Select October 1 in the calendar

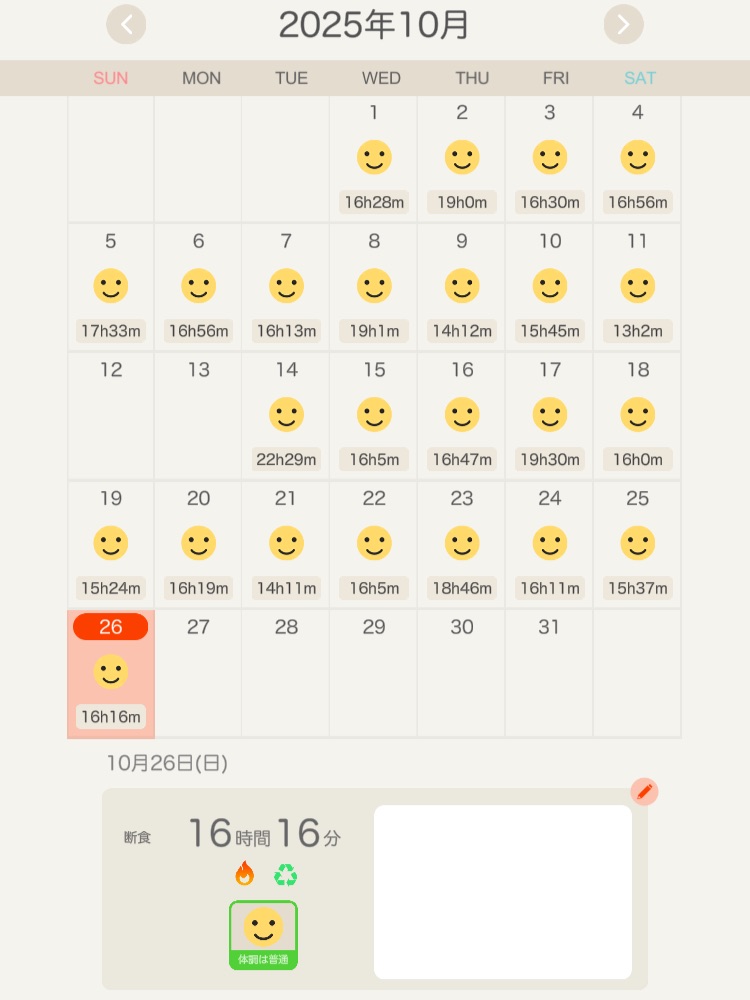374,158
